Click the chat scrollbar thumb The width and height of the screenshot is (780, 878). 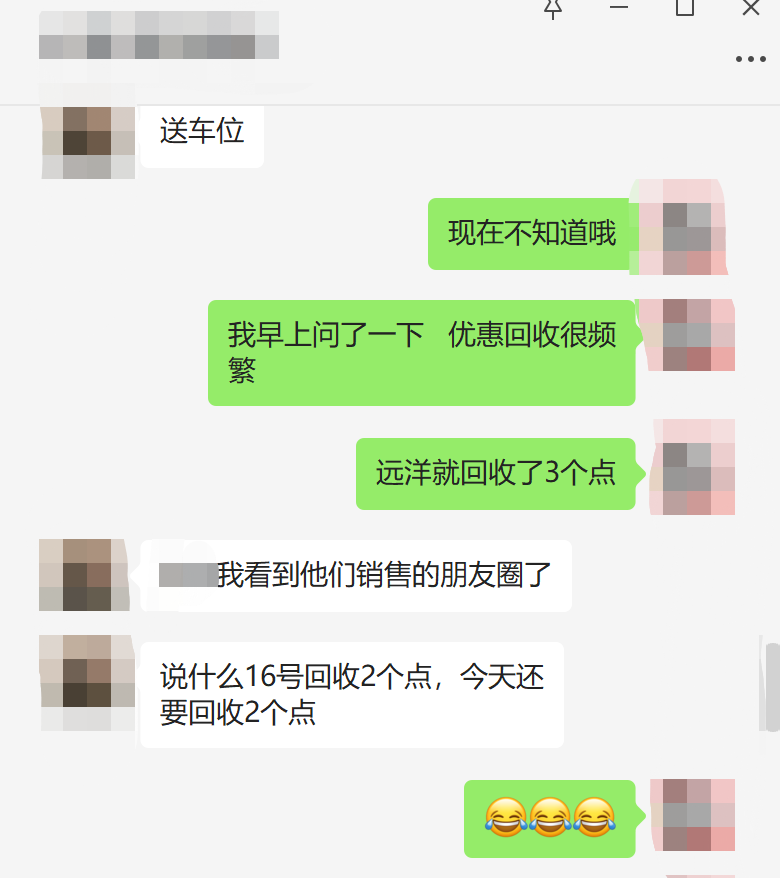[x=772, y=686]
